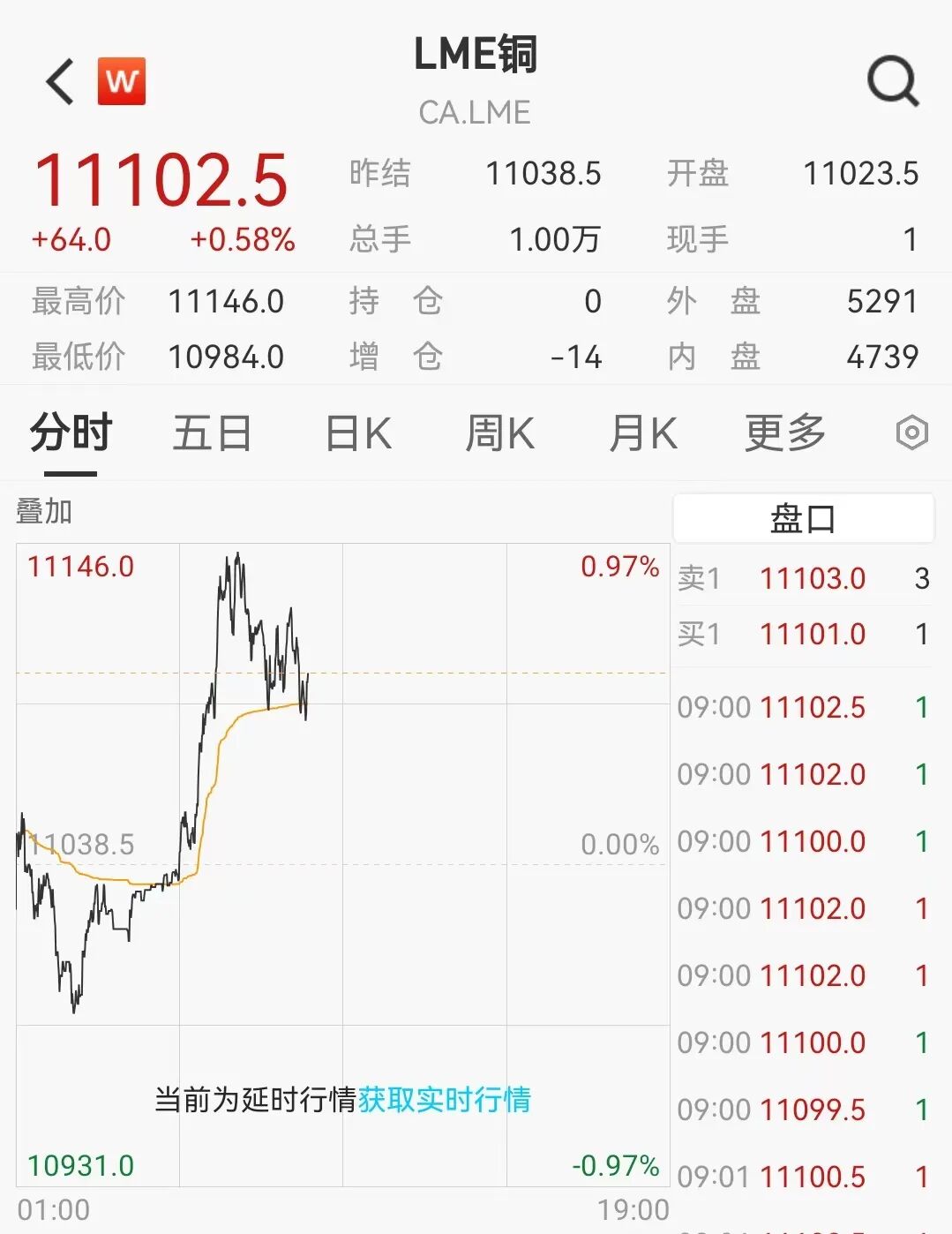Image resolution: width=952 pixels, height=1234 pixels.
Task: Open the 更多 more chart types menu
Action: coord(783,433)
